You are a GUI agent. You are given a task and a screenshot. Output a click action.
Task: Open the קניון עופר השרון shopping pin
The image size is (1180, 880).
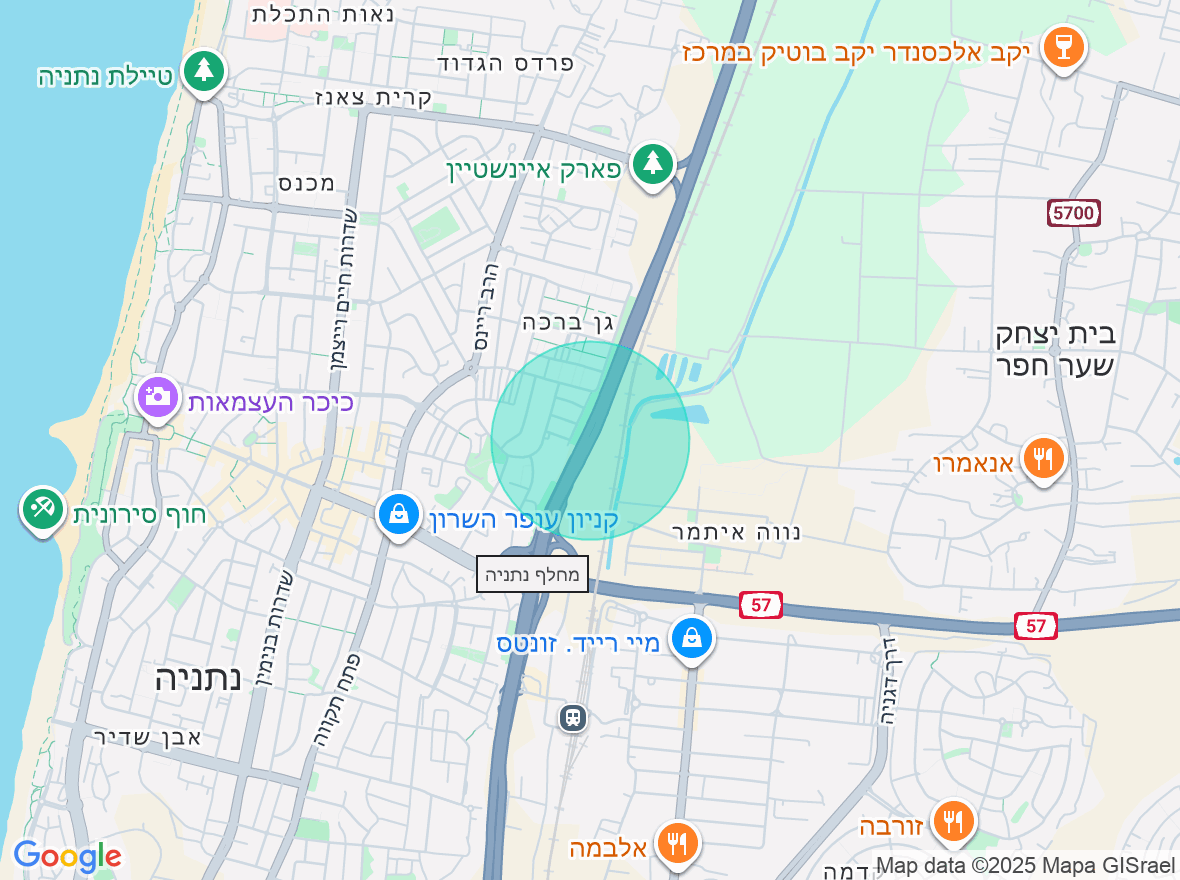[399, 516]
